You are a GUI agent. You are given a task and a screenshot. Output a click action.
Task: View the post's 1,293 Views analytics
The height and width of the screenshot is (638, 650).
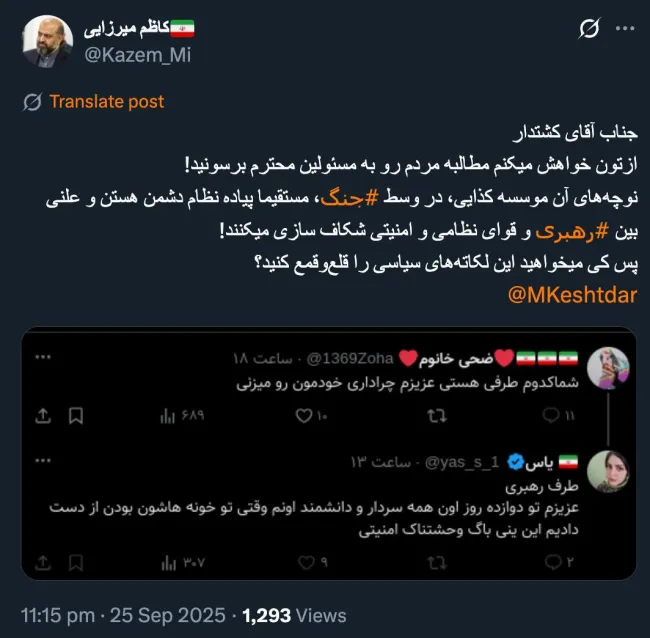294,615
